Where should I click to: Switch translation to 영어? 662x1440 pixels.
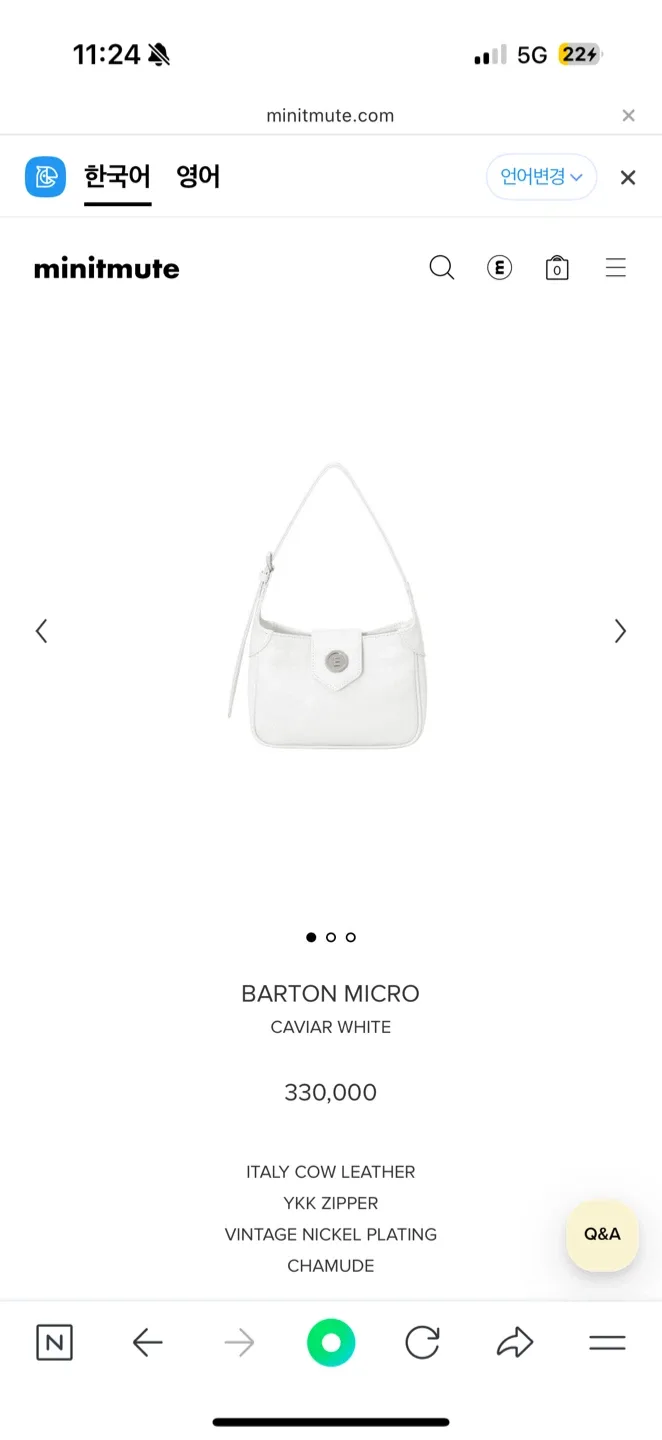(x=198, y=177)
